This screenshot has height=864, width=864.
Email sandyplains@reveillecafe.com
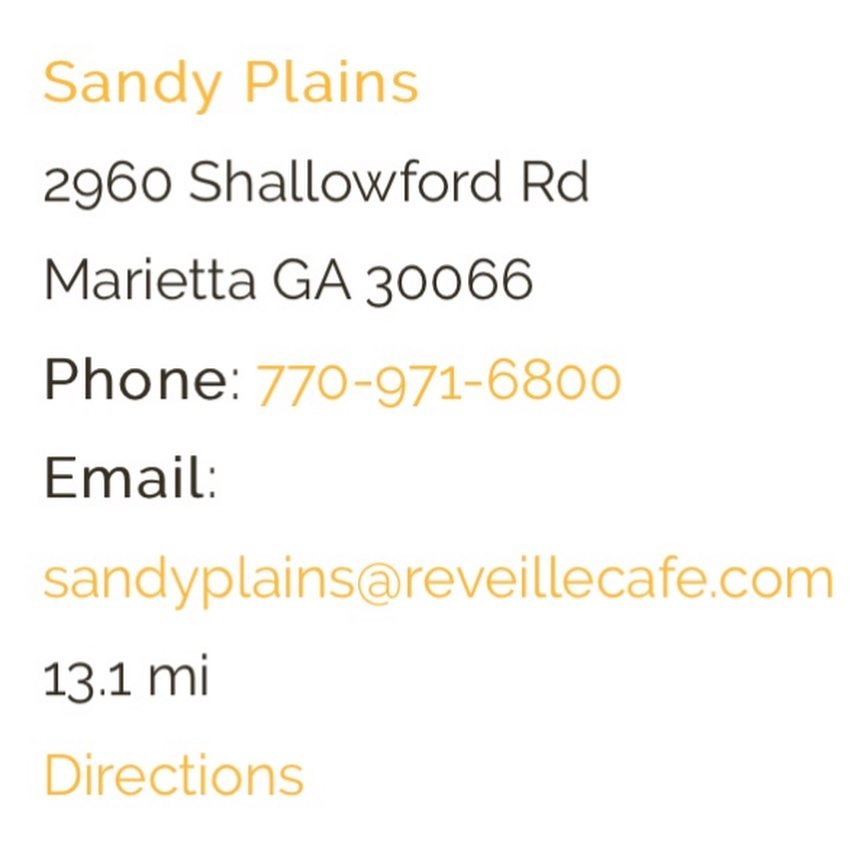point(439,582)
